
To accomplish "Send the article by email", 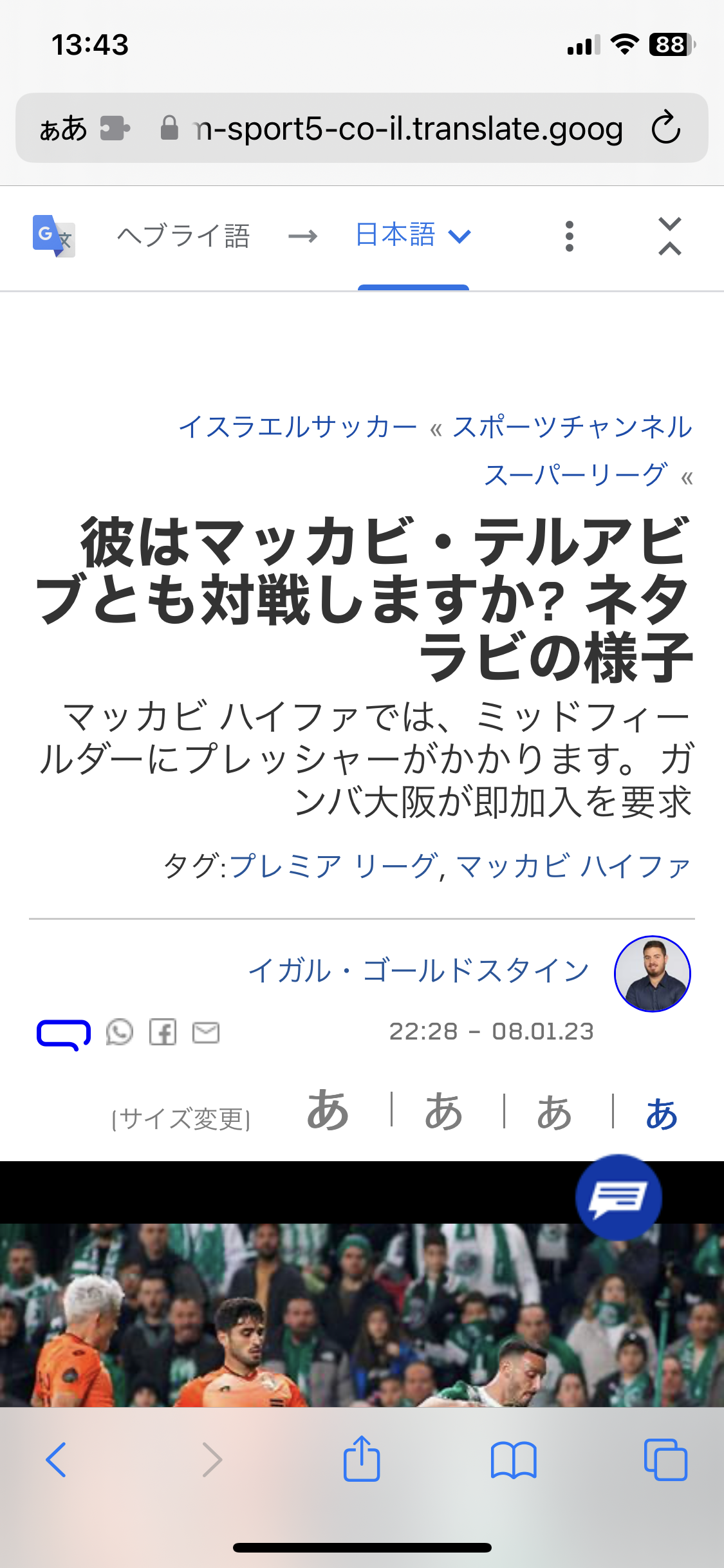I will 206,1032.
